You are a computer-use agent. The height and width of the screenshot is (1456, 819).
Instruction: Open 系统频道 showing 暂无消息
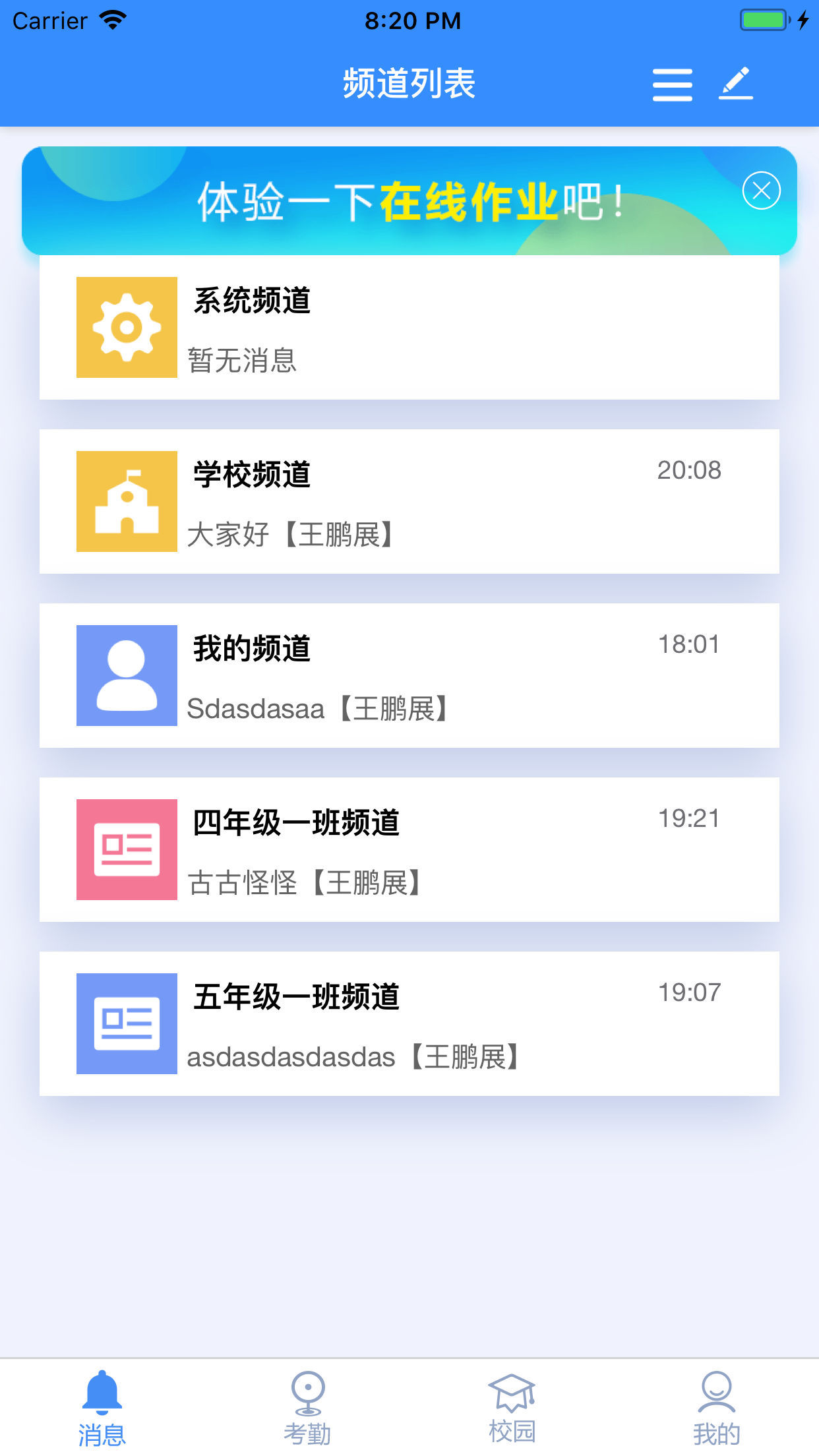pos(409,327)
